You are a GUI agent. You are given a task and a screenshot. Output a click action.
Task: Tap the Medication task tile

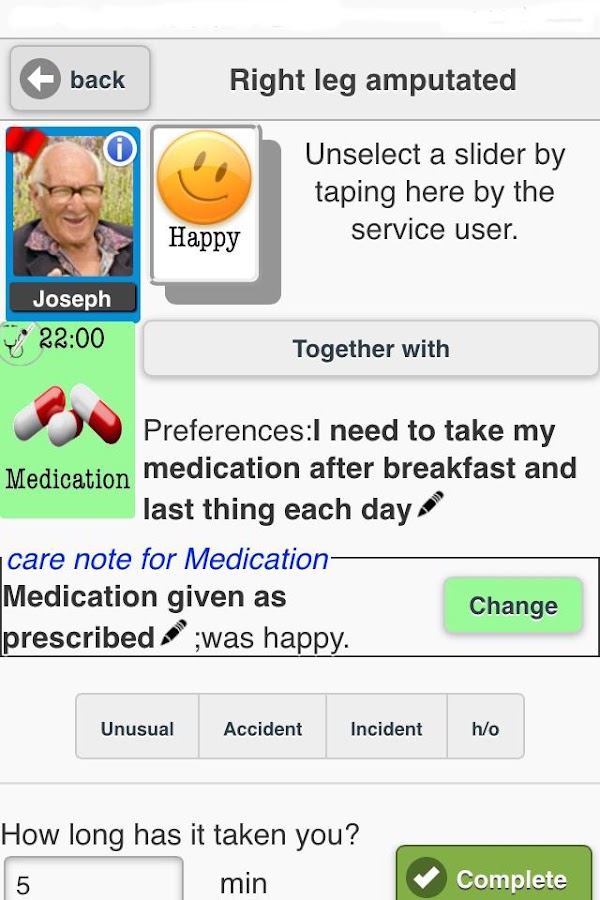point(67,430)
